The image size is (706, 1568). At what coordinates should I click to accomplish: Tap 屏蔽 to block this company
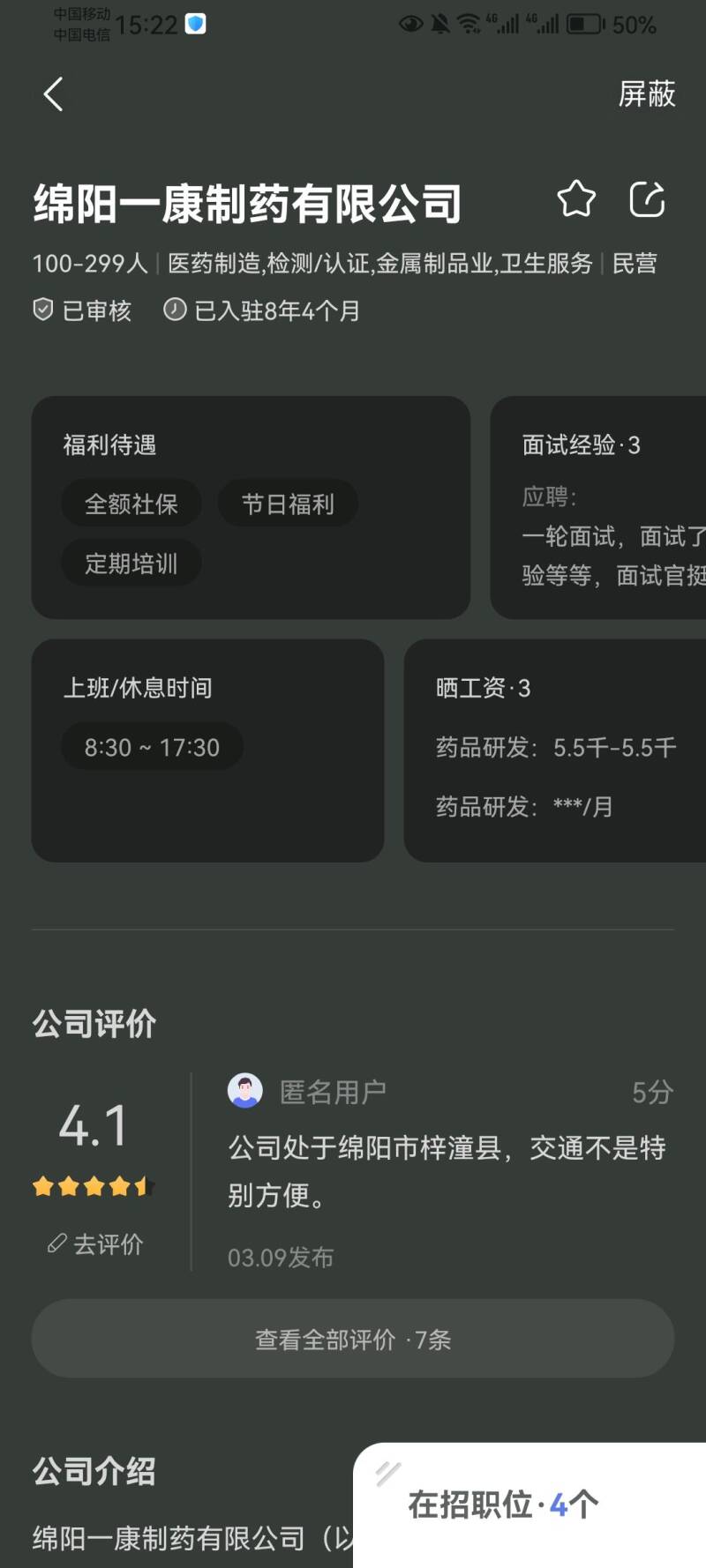(646, 94)
